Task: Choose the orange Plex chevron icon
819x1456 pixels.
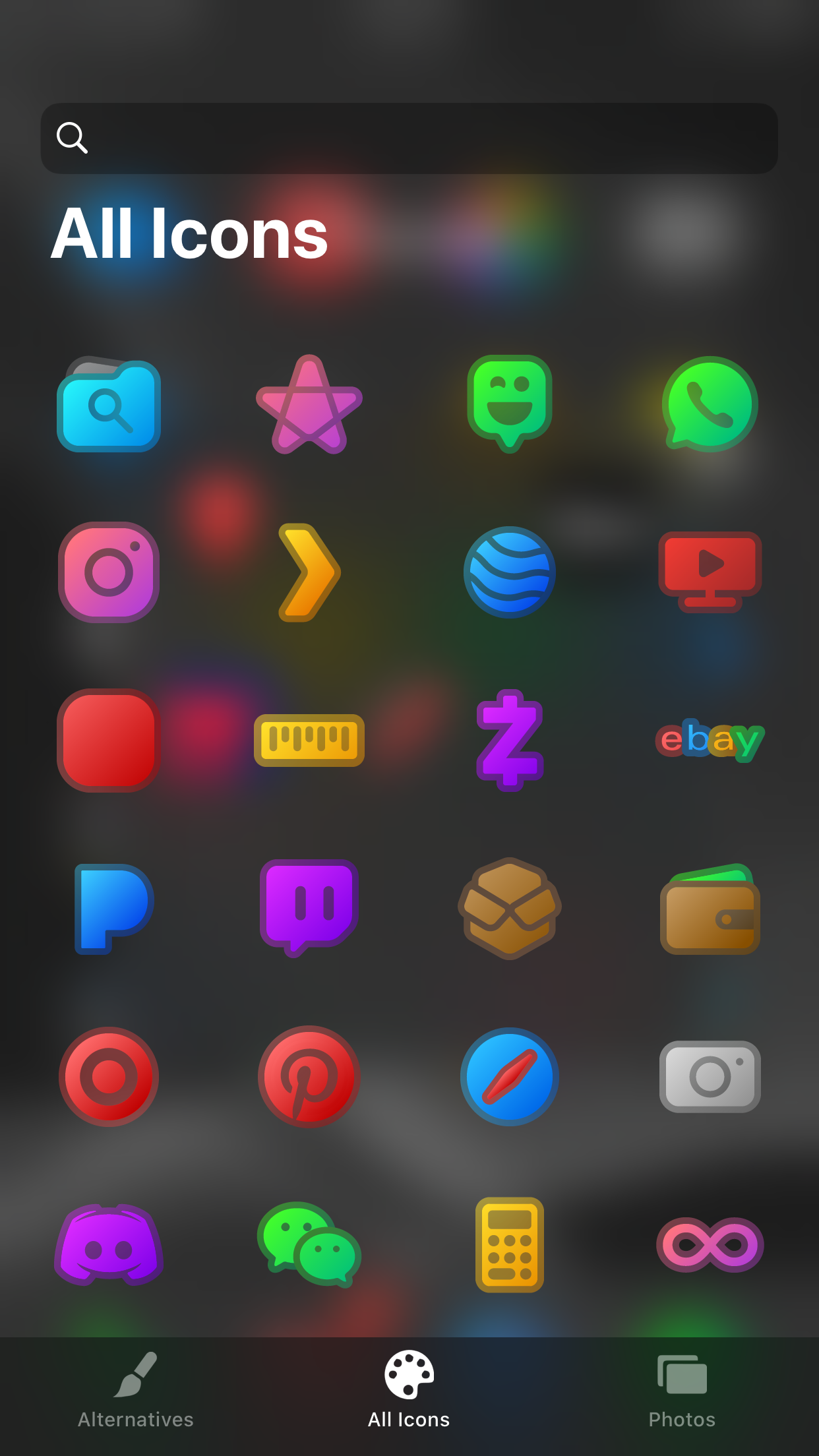Action: [x=309, y=572]
